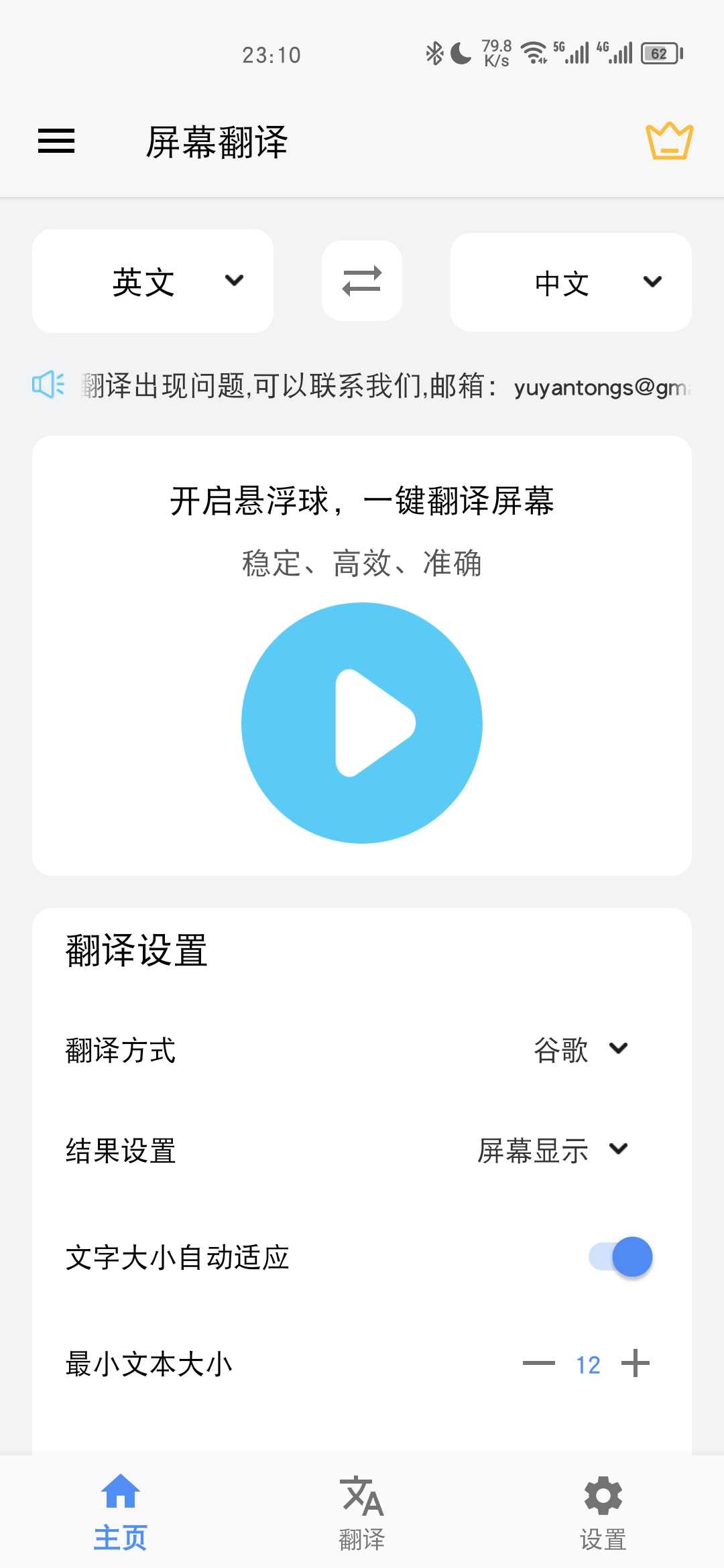Open the 英文 source language dropdown

(x=152, y=281)
